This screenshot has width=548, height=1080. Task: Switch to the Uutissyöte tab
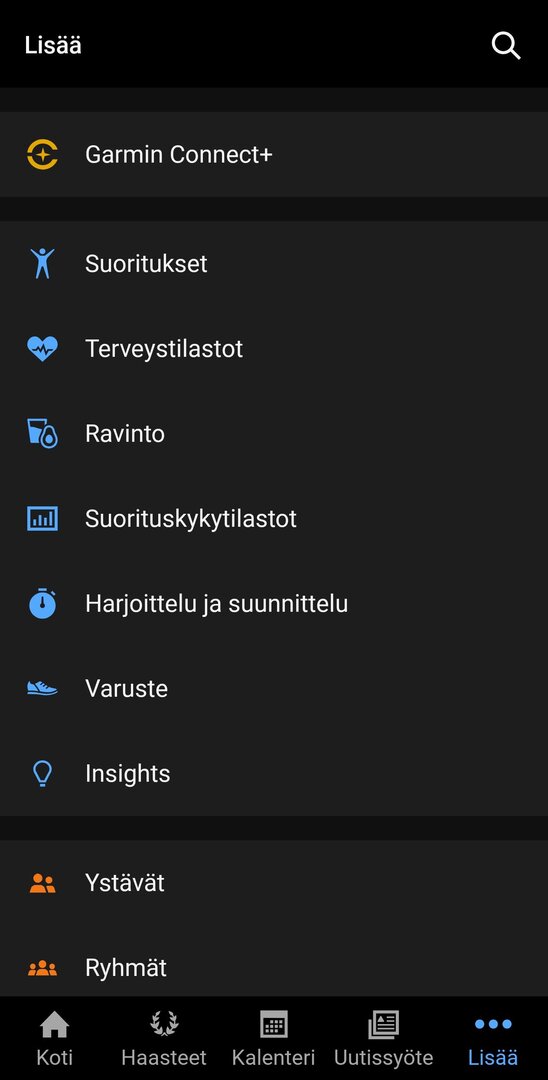click(383, 1039)
